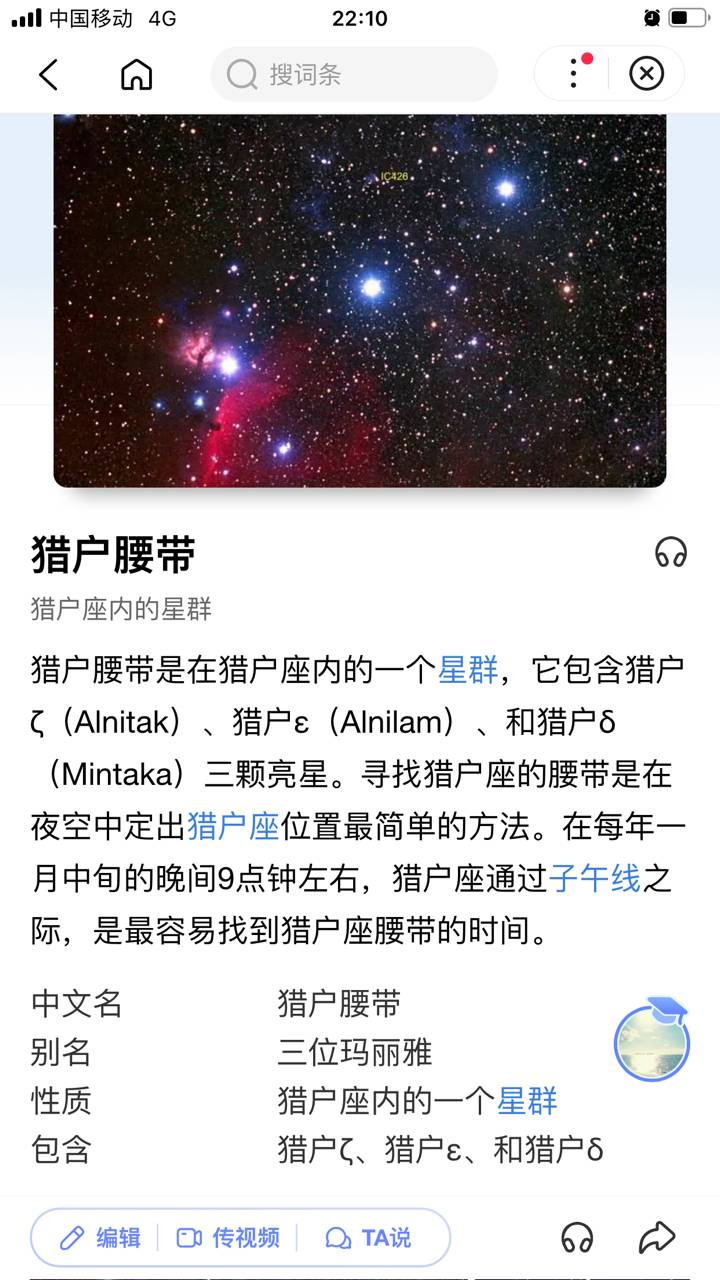The image size is (720, 1280).
Task: Tap the 搜词条 search box
Action: pyautogui.click(x=353, y=75)
